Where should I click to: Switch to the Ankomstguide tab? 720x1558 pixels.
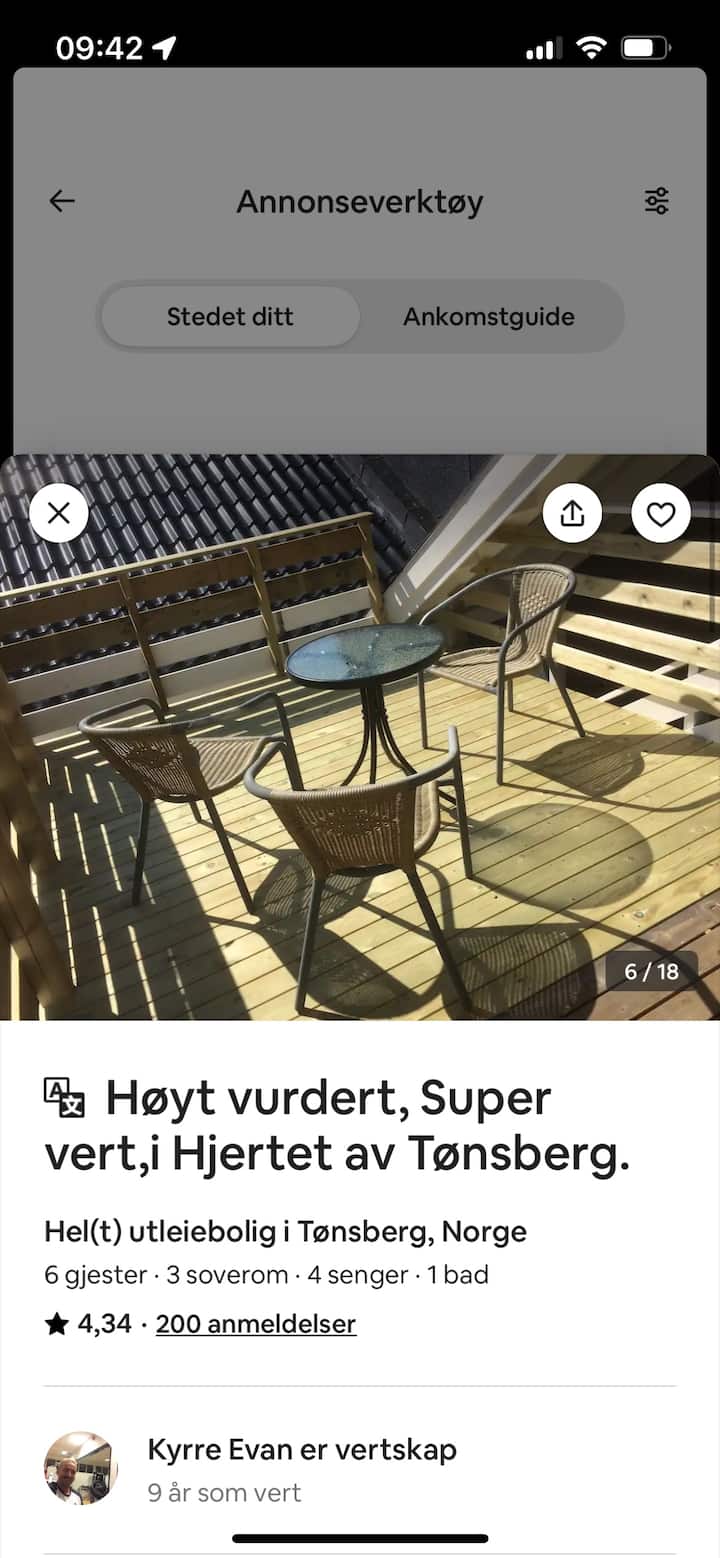pyautogui.click(x=488, y=317)
